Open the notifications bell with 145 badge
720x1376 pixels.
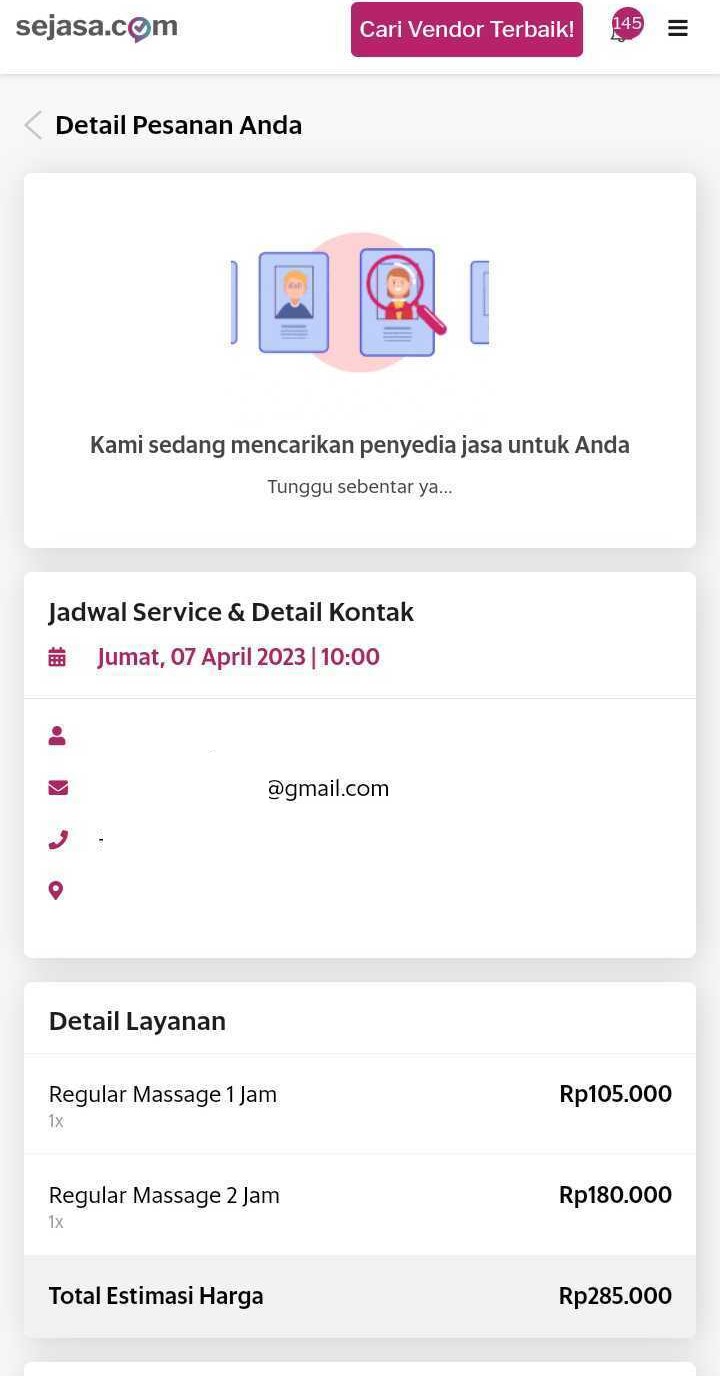tap(624, 28)
